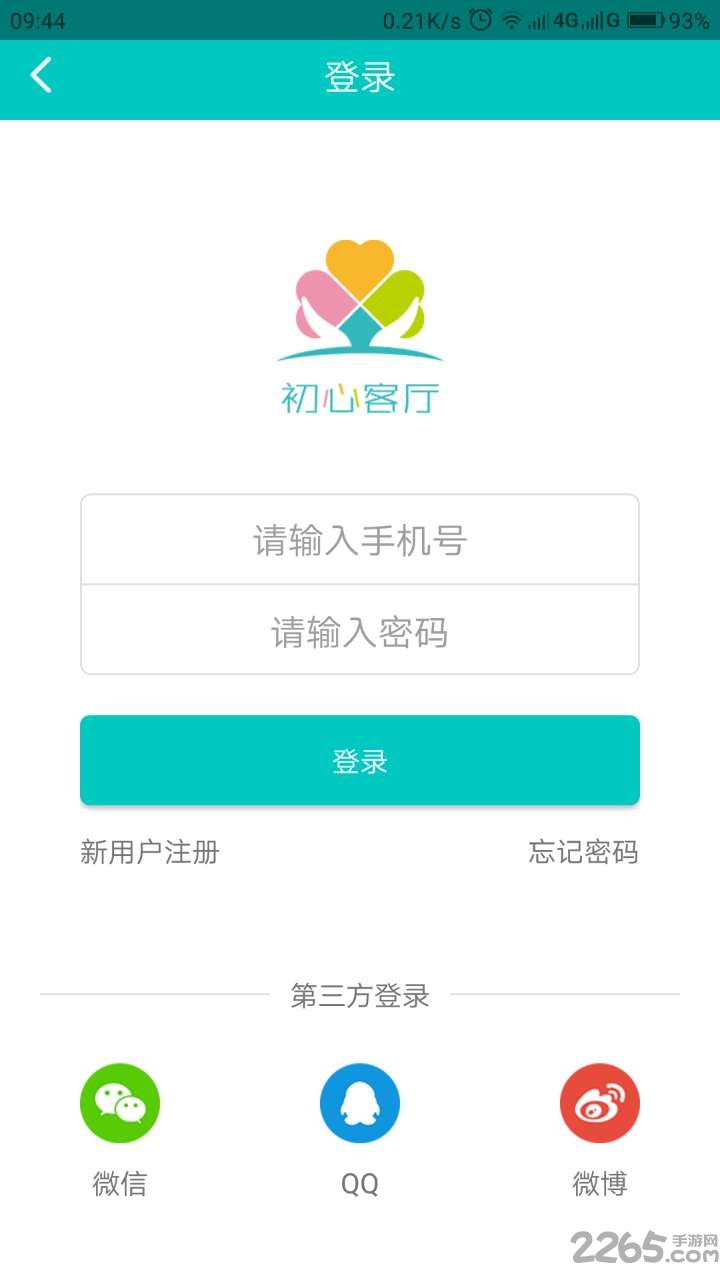Log in with 微博 Weibo
This screenshot has width=720, height=1280.
click(x=600, y=1103)
